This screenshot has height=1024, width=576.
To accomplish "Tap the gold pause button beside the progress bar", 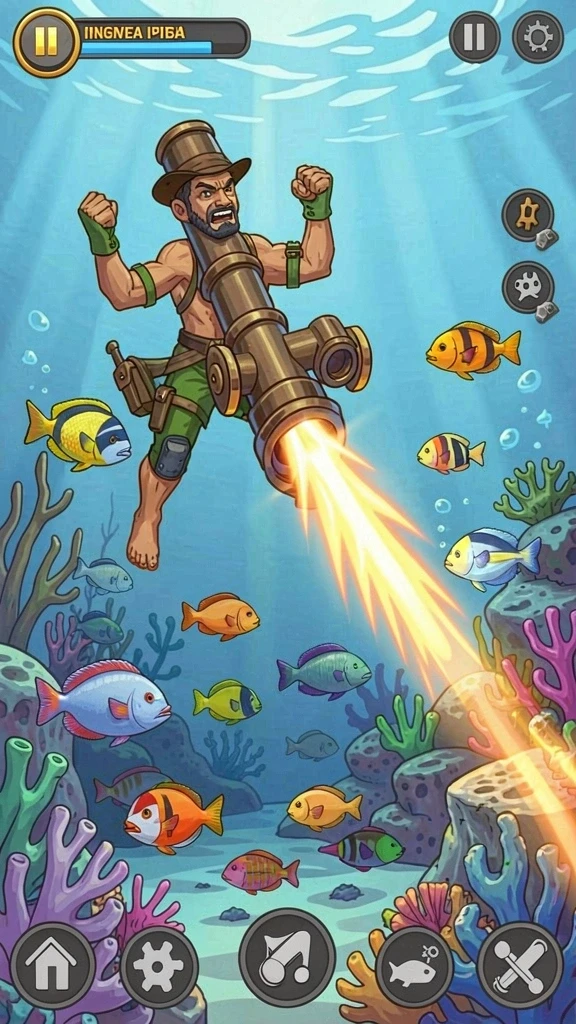I will tap(46, 42).
